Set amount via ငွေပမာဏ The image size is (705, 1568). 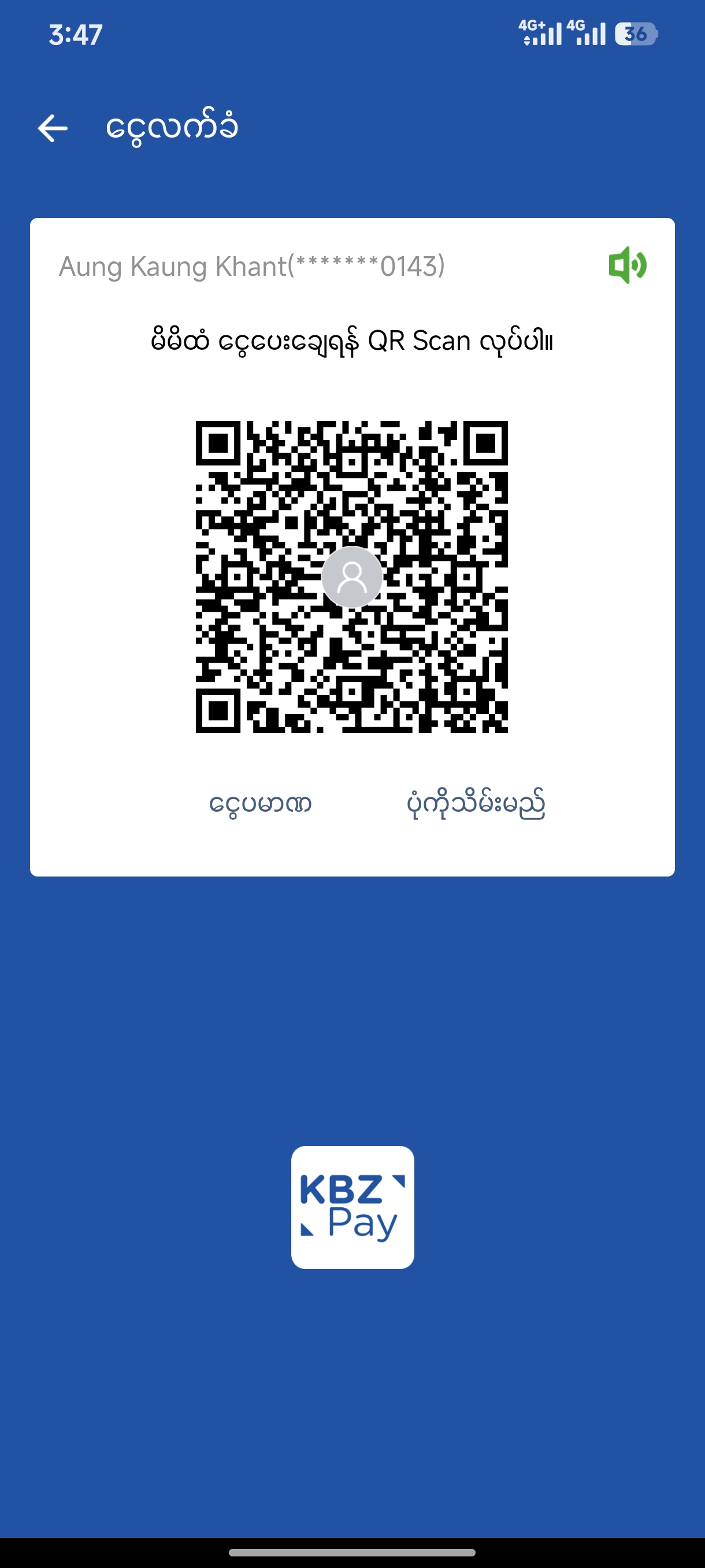point(261,804)
